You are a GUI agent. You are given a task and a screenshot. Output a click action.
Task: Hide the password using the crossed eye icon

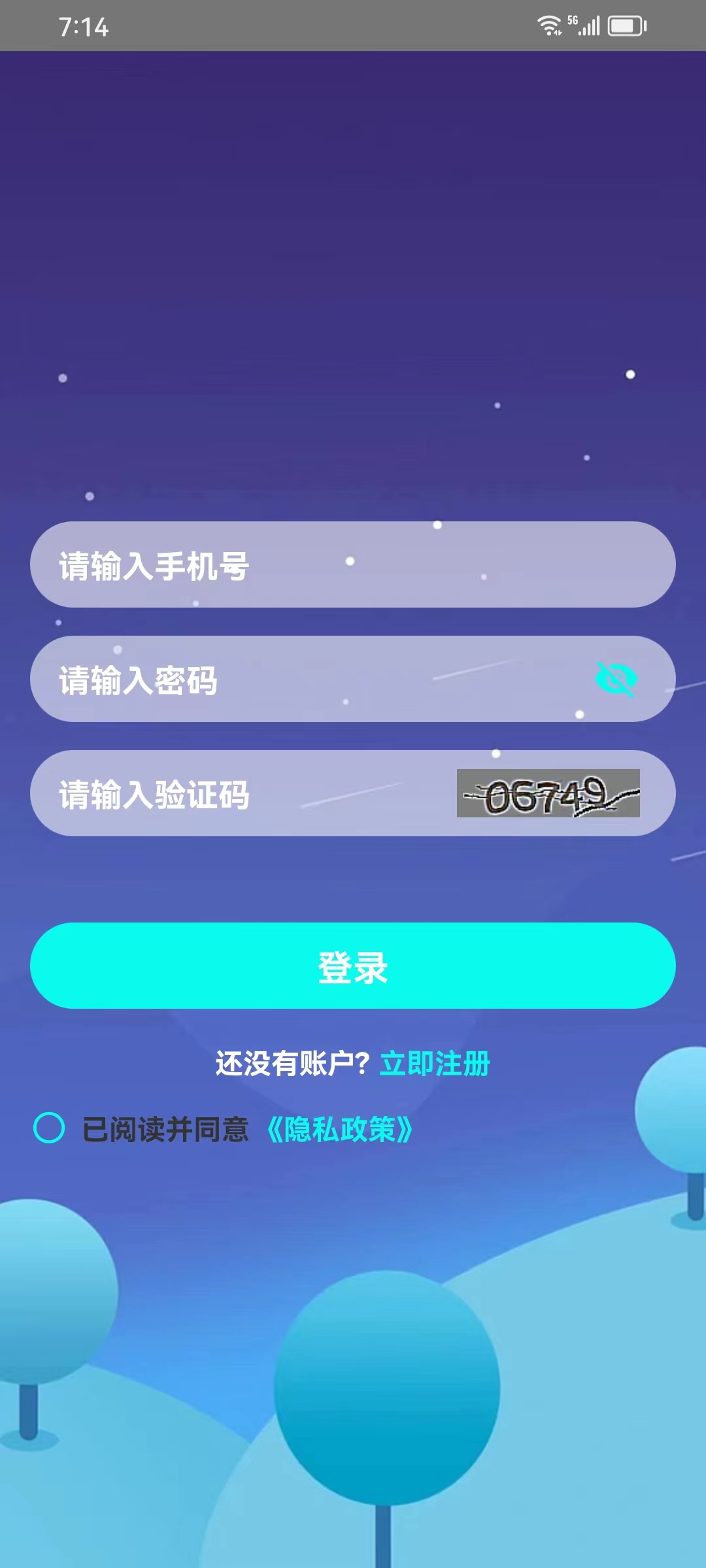coord(615,679)
